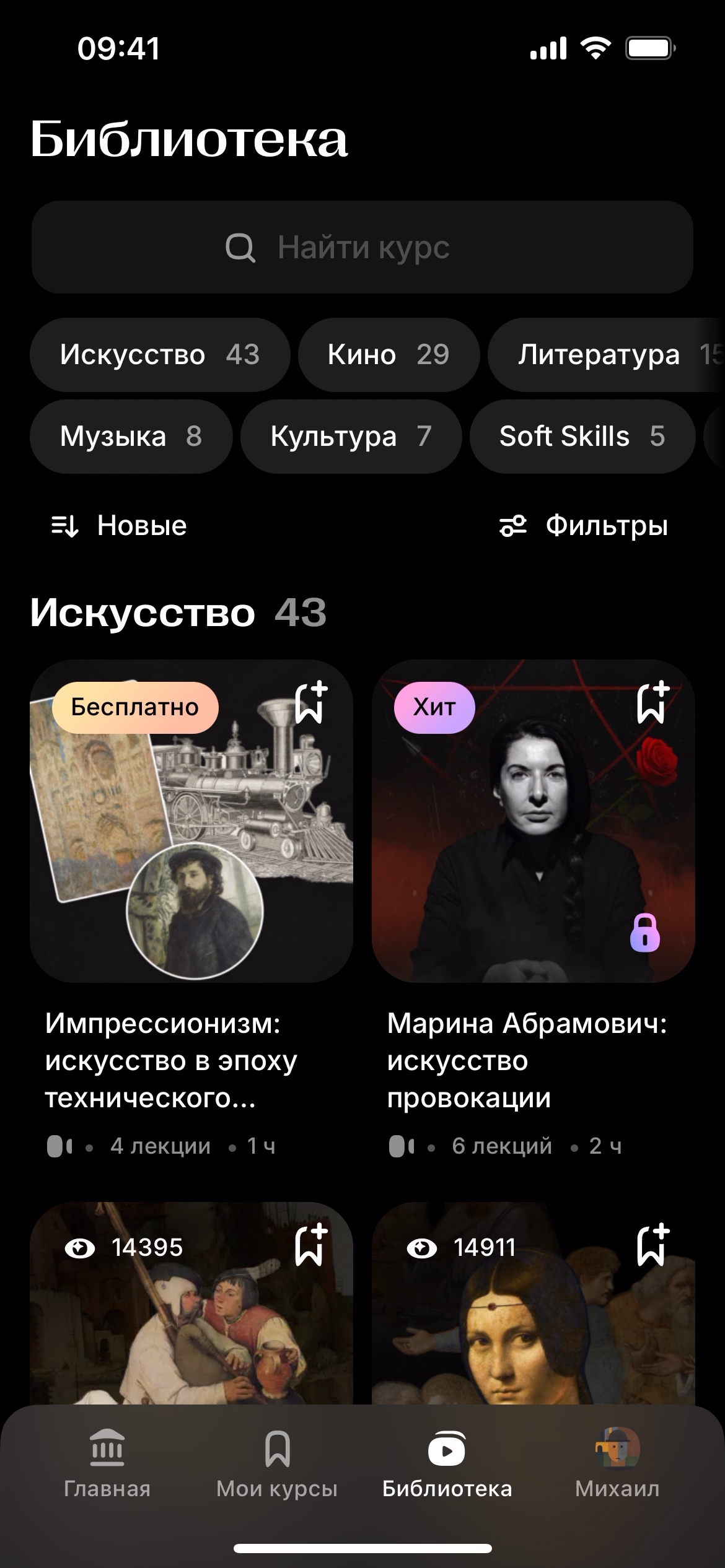This screenshot has height=1568, width=725.
Task: Bookmark the course with 14395 views
Action: coord(310,1245)
